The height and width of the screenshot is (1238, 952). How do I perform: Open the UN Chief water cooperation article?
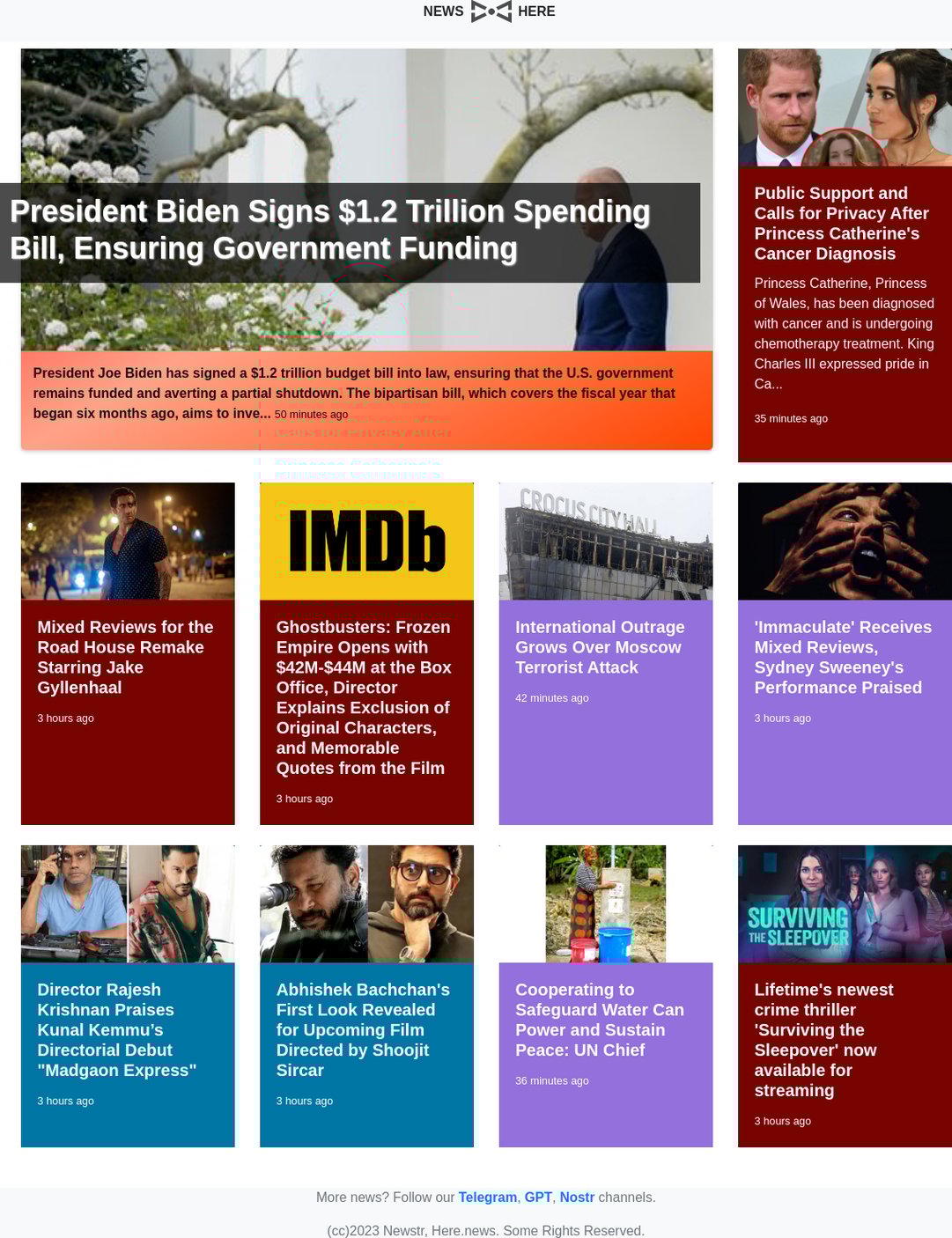click(x=599, y=1020)
